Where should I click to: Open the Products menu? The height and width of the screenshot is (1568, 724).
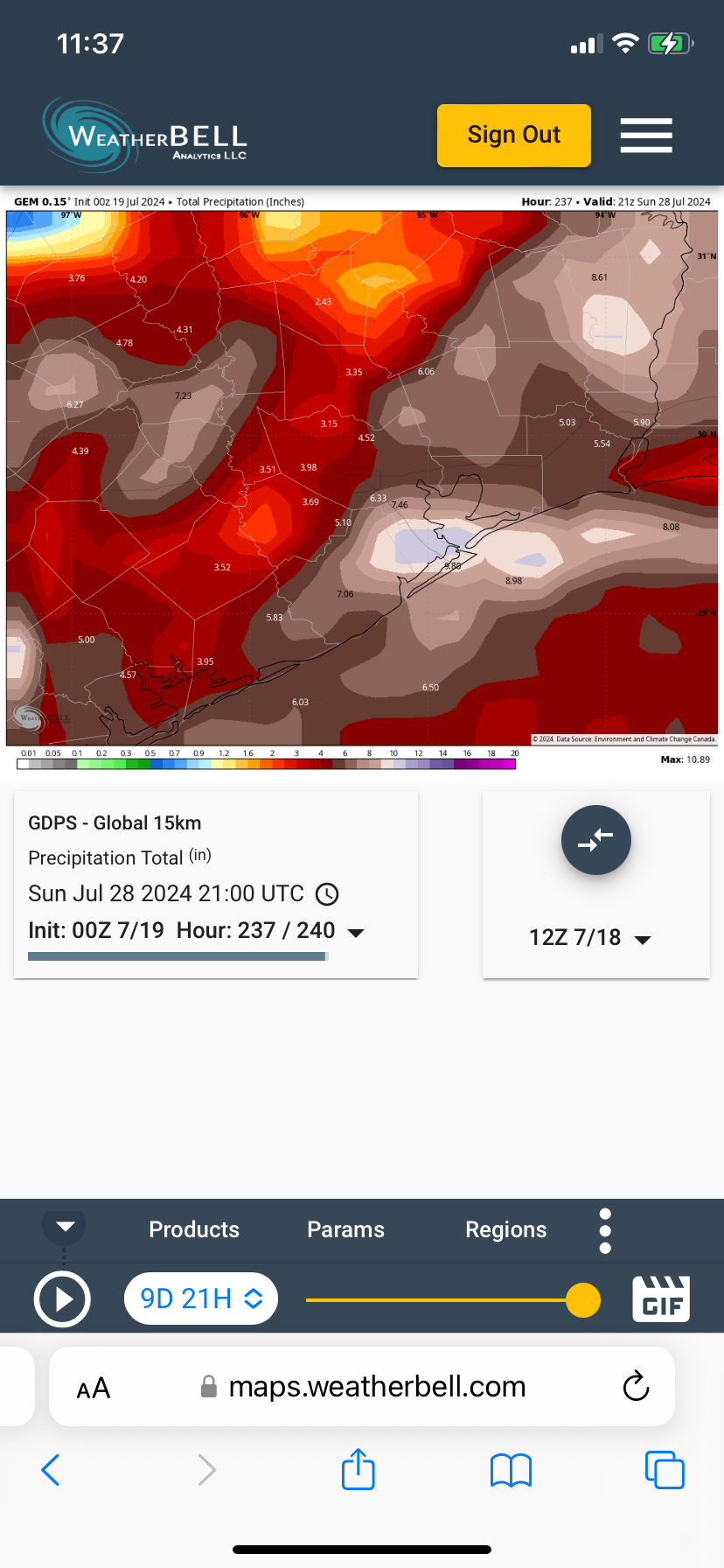[194, 1229]
